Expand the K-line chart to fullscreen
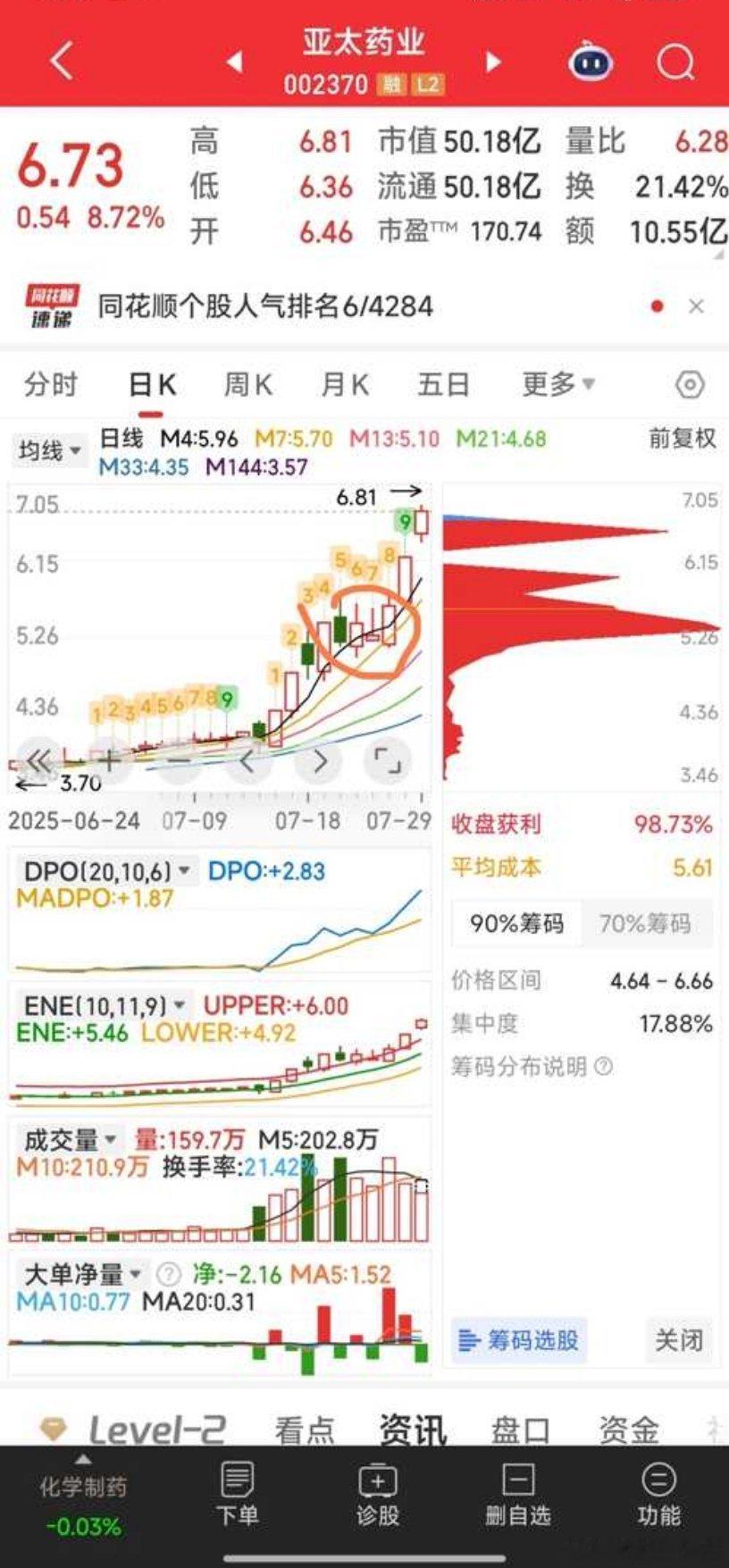Image resolution: width=729 pixels, height=1568 pixels. (x=388, y=761)
